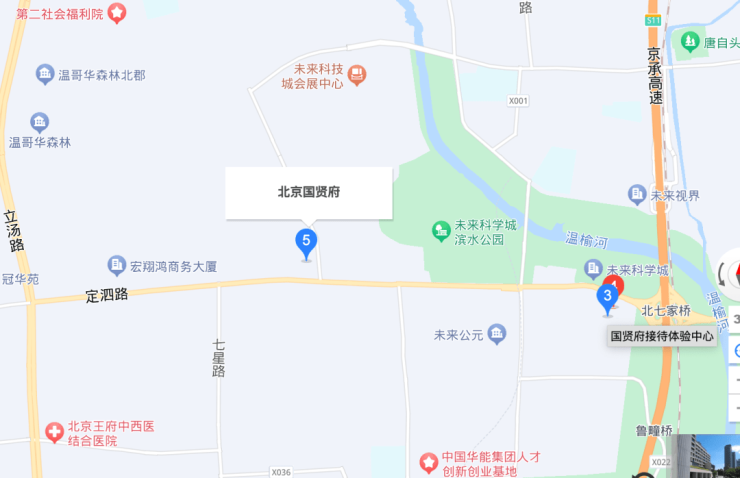The height and width of the screenshot is (478, 740).
Task: Select the blue map marker numbered 5
Action: [306, 241]
